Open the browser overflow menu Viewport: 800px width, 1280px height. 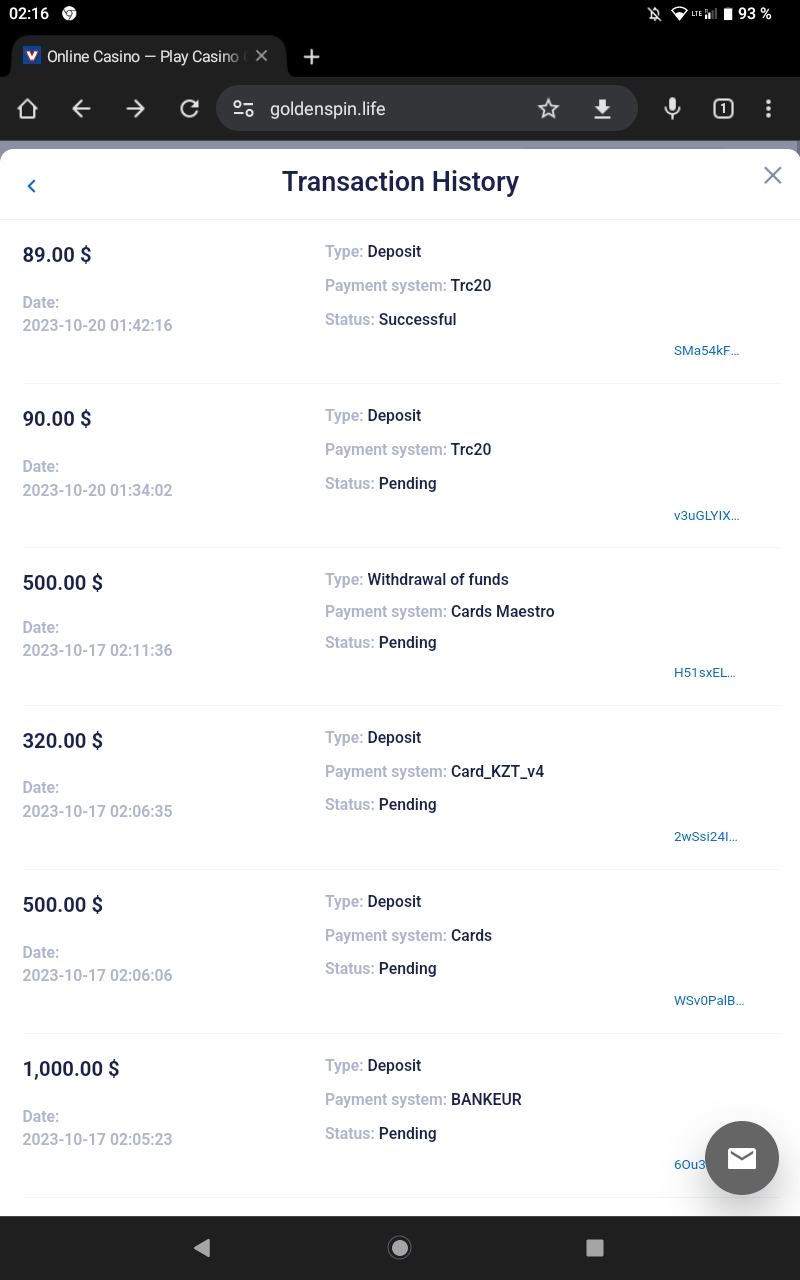(x=768, y=109)
